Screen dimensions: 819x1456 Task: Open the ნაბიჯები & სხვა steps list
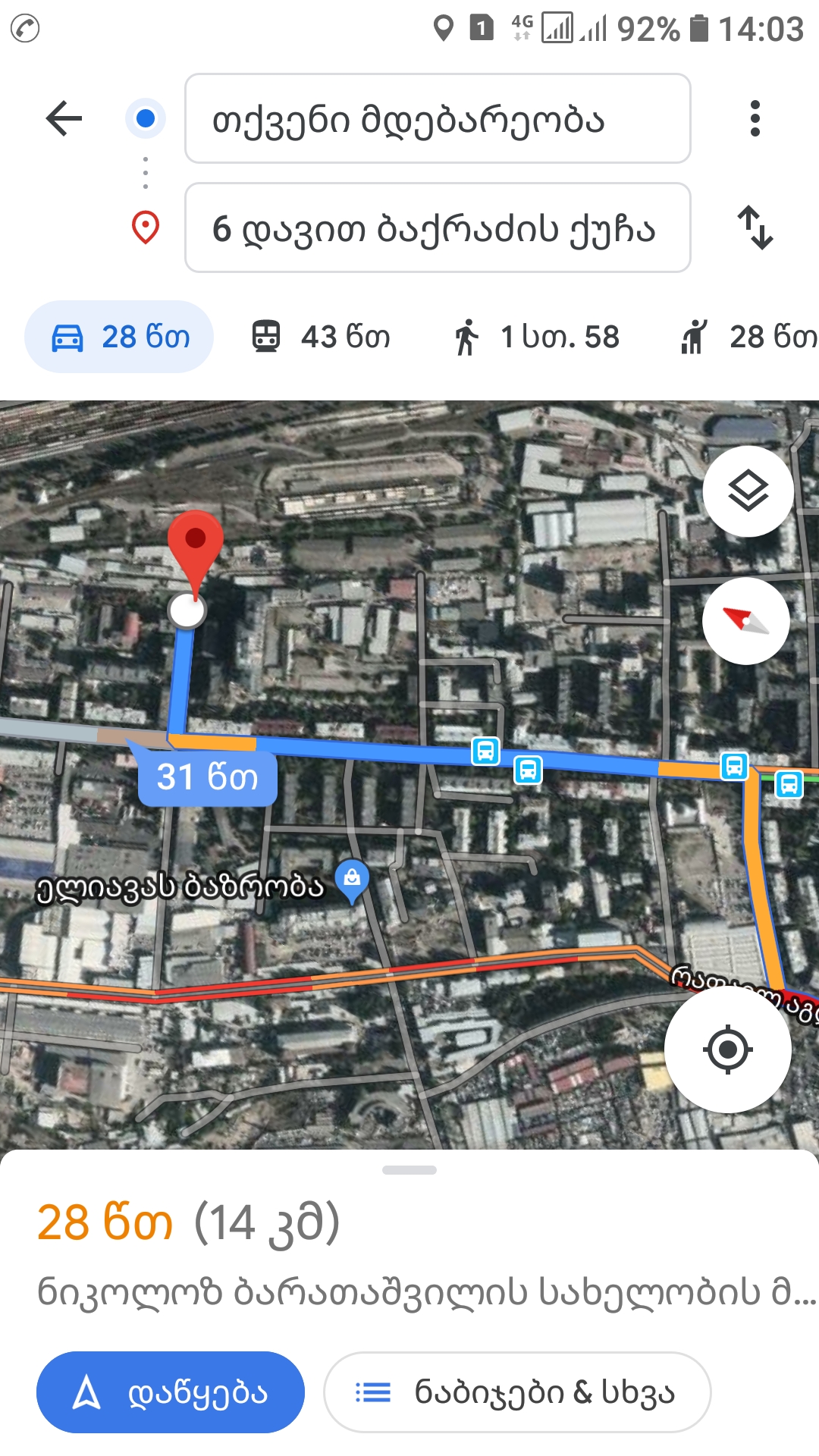[517, 1392]
